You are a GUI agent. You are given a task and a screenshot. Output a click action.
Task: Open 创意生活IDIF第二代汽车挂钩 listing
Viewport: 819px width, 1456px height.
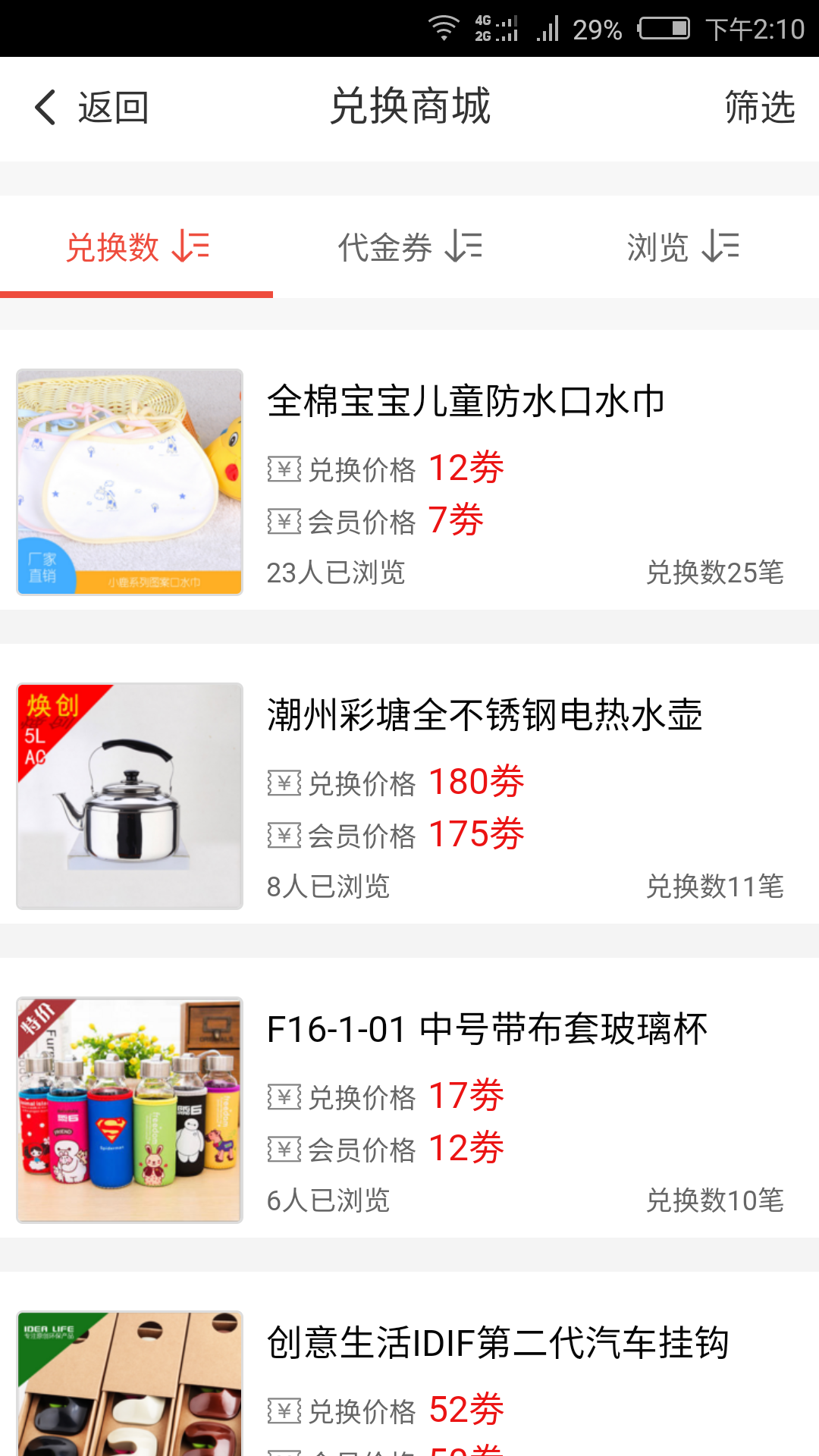click(497, 1343)
